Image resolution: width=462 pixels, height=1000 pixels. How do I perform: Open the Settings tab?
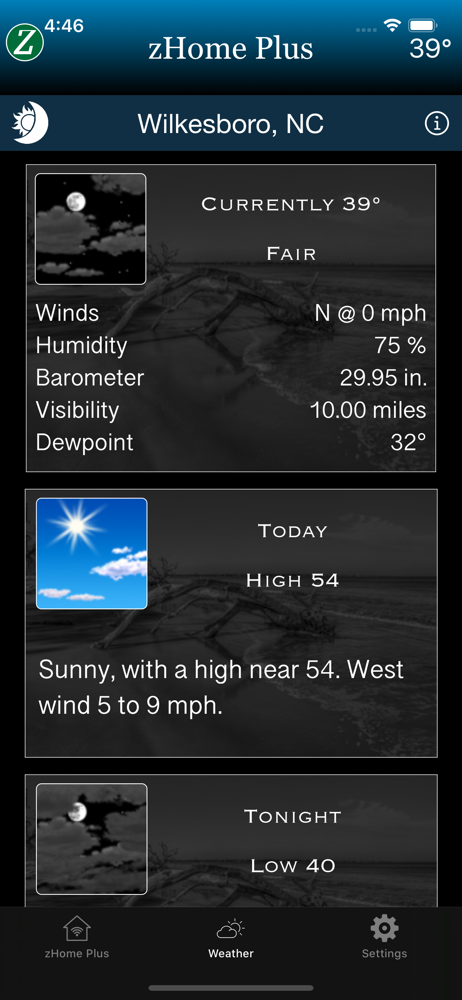(x=384, y=938)
